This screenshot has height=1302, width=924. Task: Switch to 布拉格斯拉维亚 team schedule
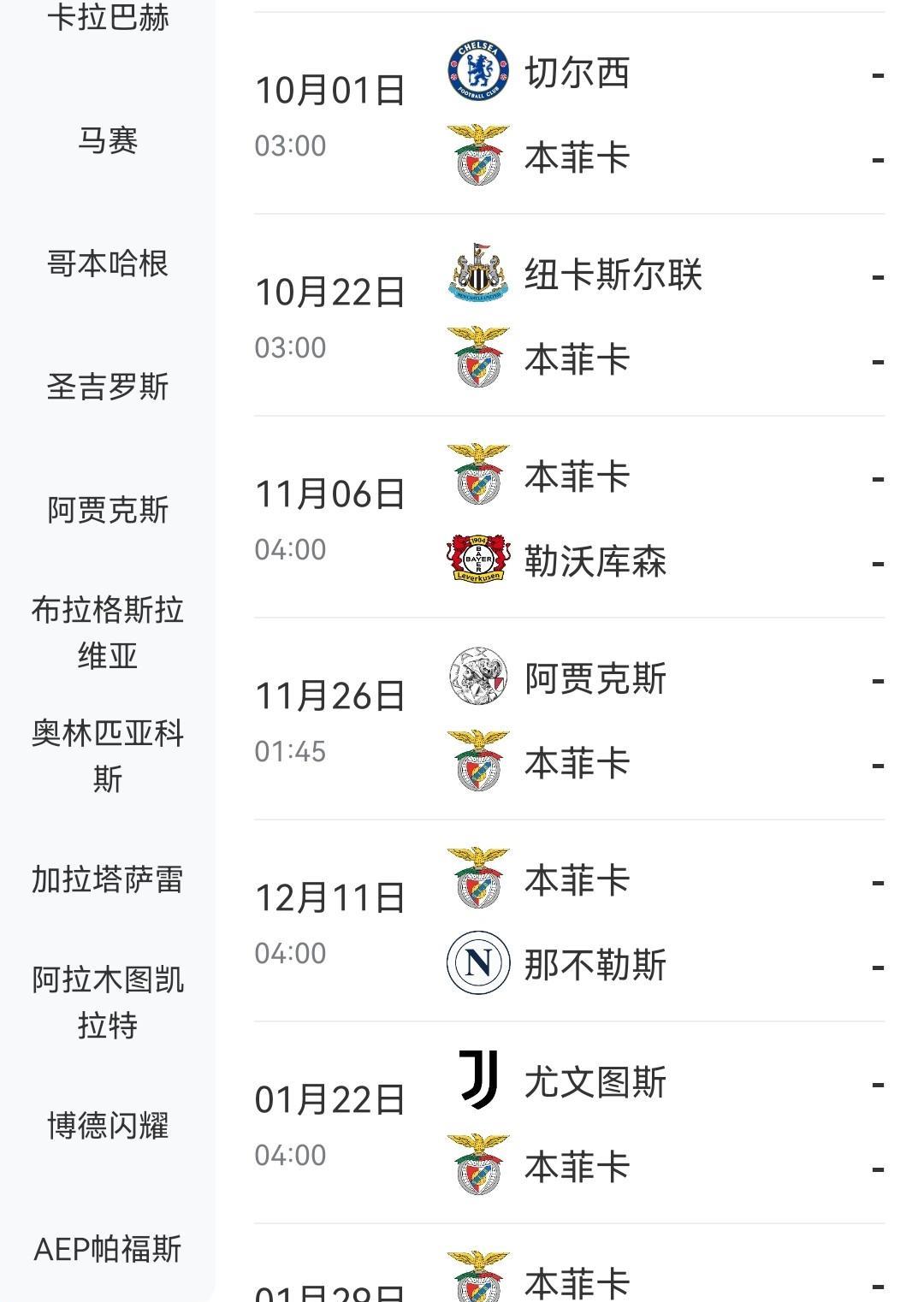(x=108, y=633)
